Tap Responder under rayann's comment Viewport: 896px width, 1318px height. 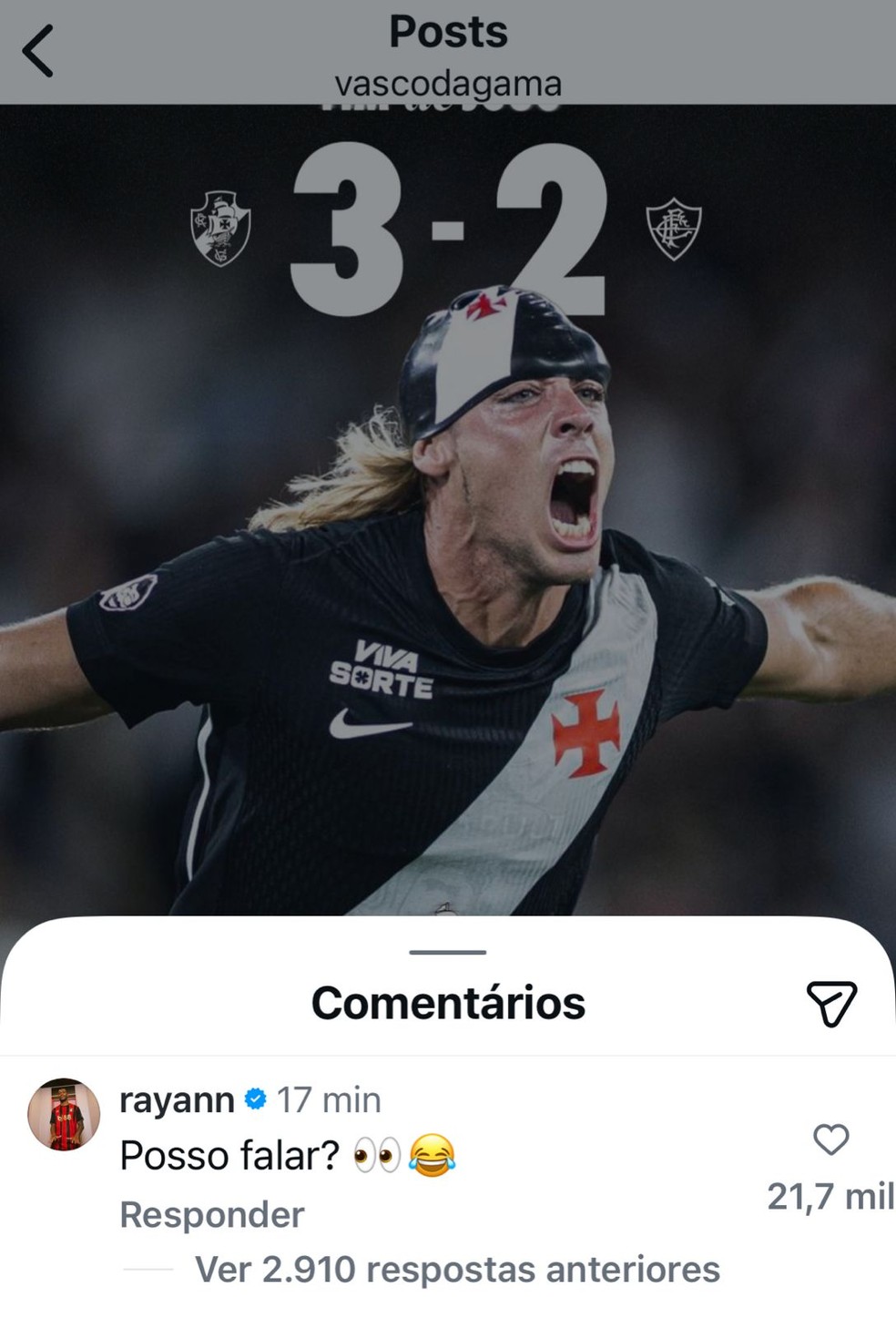(x=212, y=1215)
